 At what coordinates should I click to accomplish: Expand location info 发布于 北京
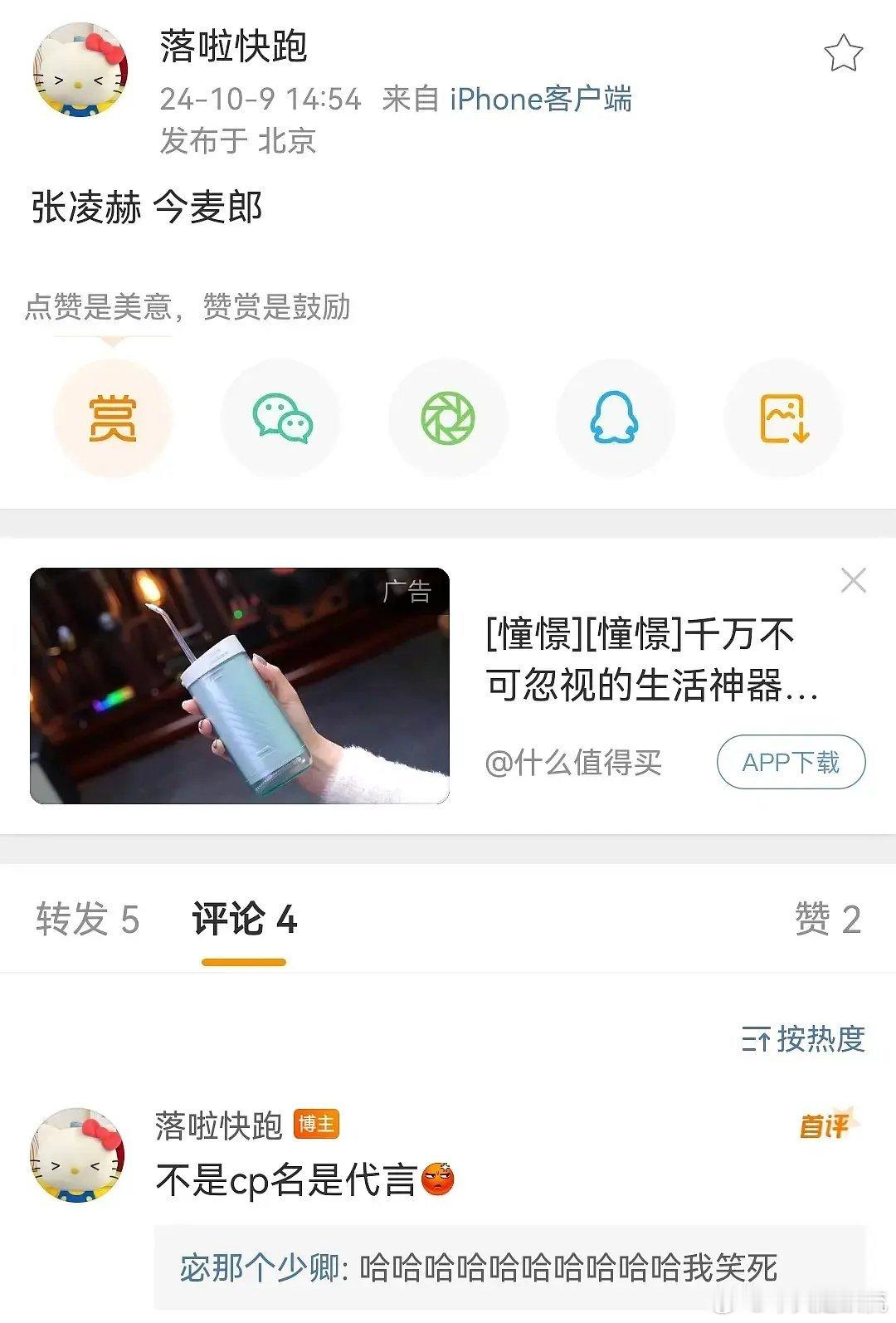[235, 141]
